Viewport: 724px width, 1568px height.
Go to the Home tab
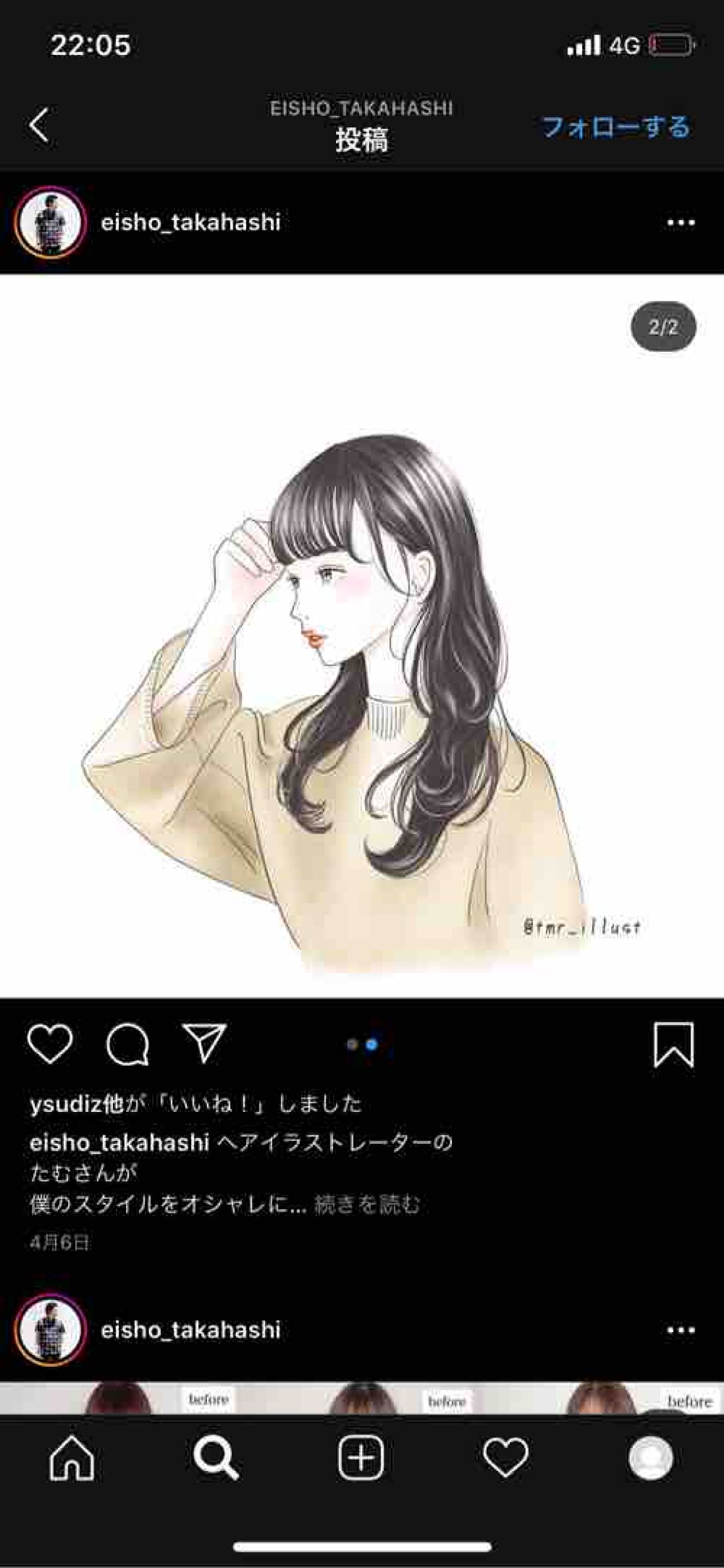coord(72,1458)
